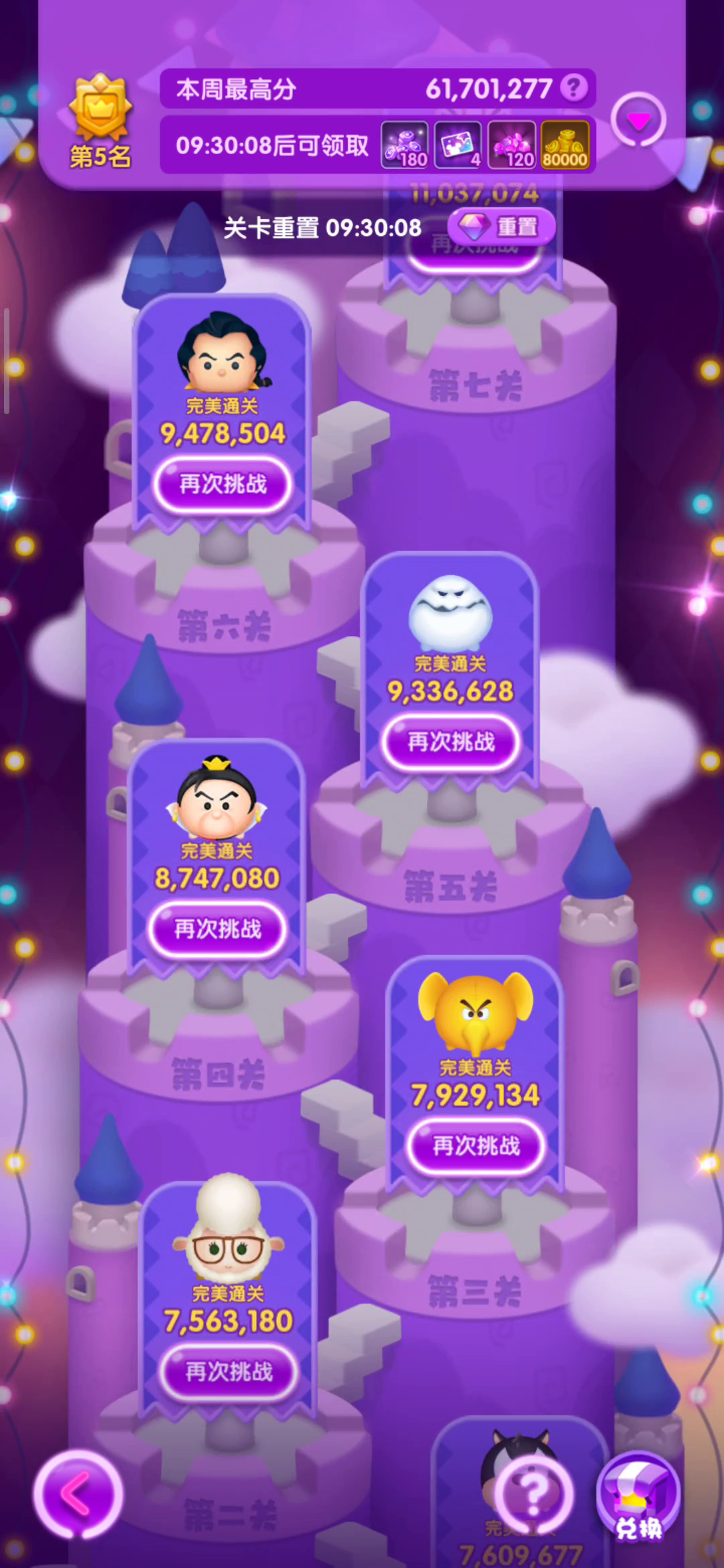The height and width of the screenshot is (1568, 724).
Task: Tap the pink back arrow button
Action: (78, 1494)
